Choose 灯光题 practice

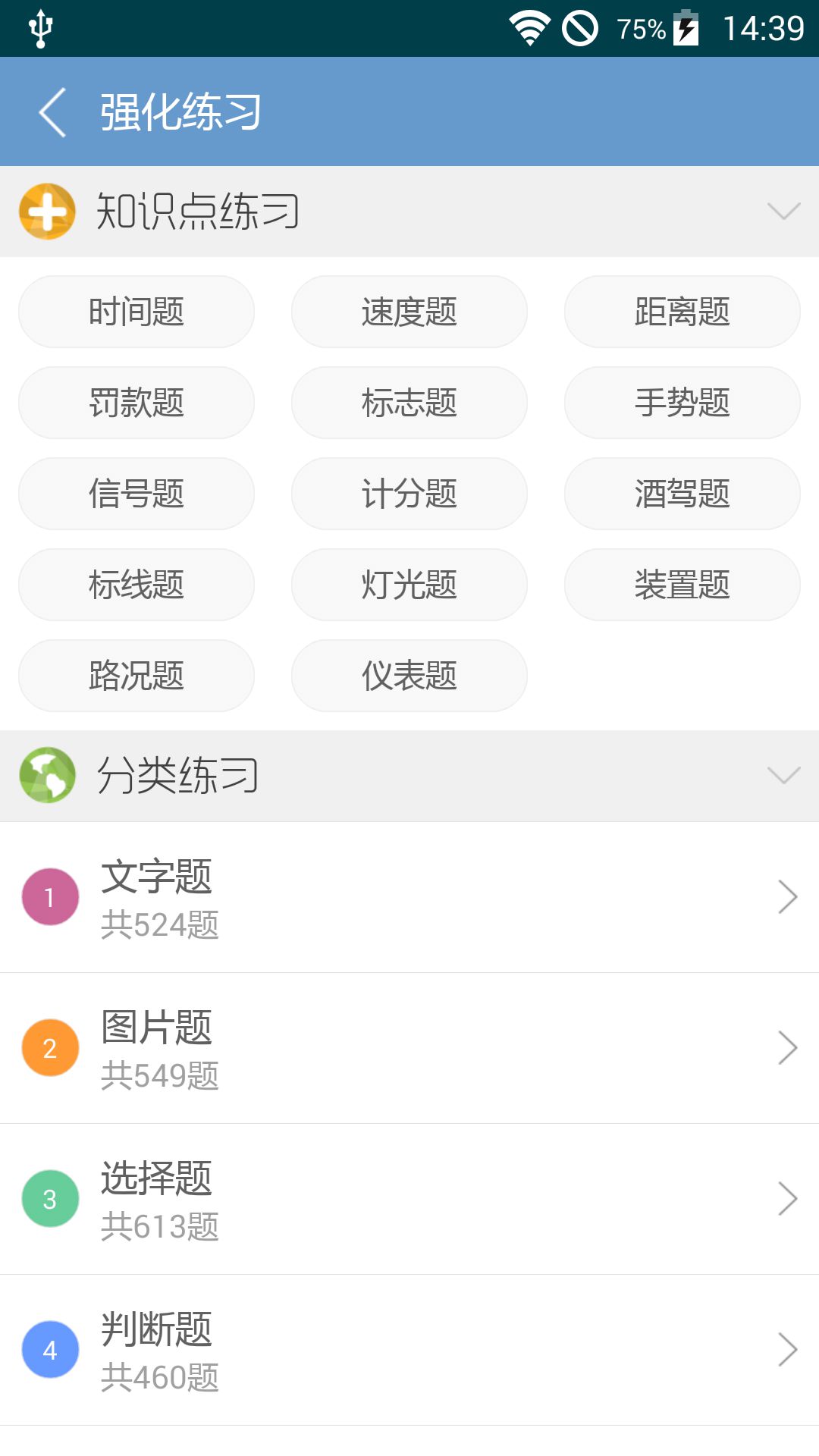pyautogui.click(x=409, y=585)
